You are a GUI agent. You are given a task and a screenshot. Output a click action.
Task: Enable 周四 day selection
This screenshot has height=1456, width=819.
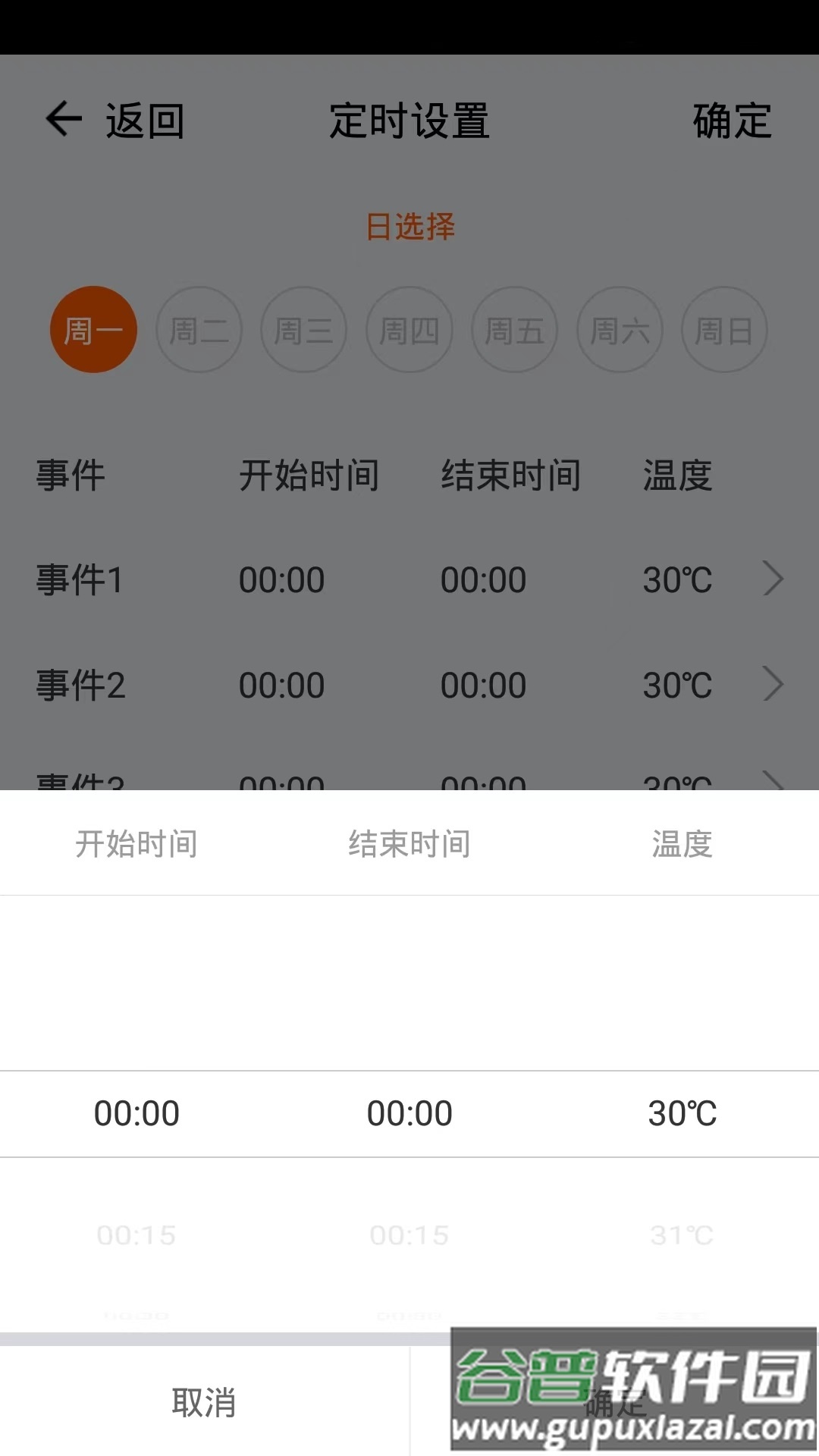[x=409, y=330]
